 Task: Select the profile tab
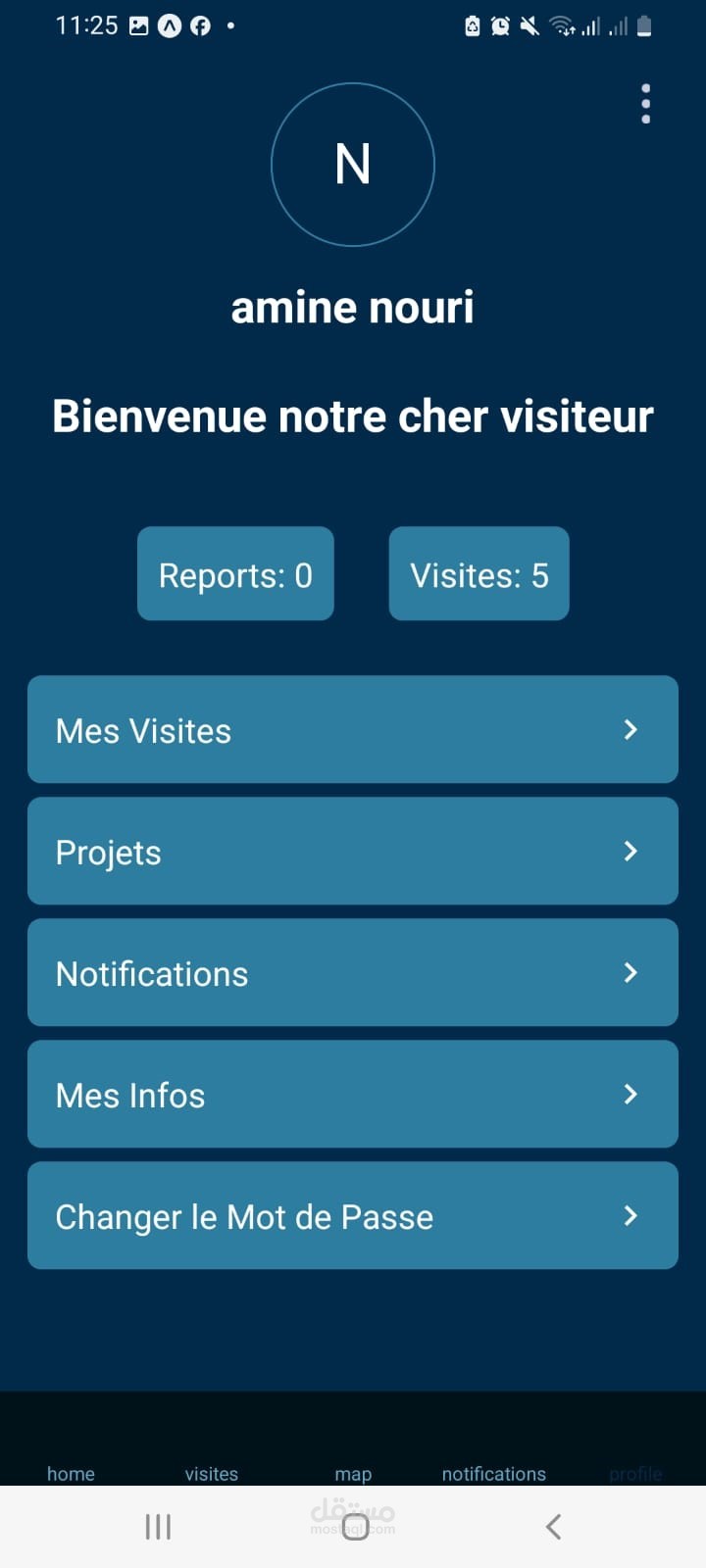click(x=635, y=1473)
